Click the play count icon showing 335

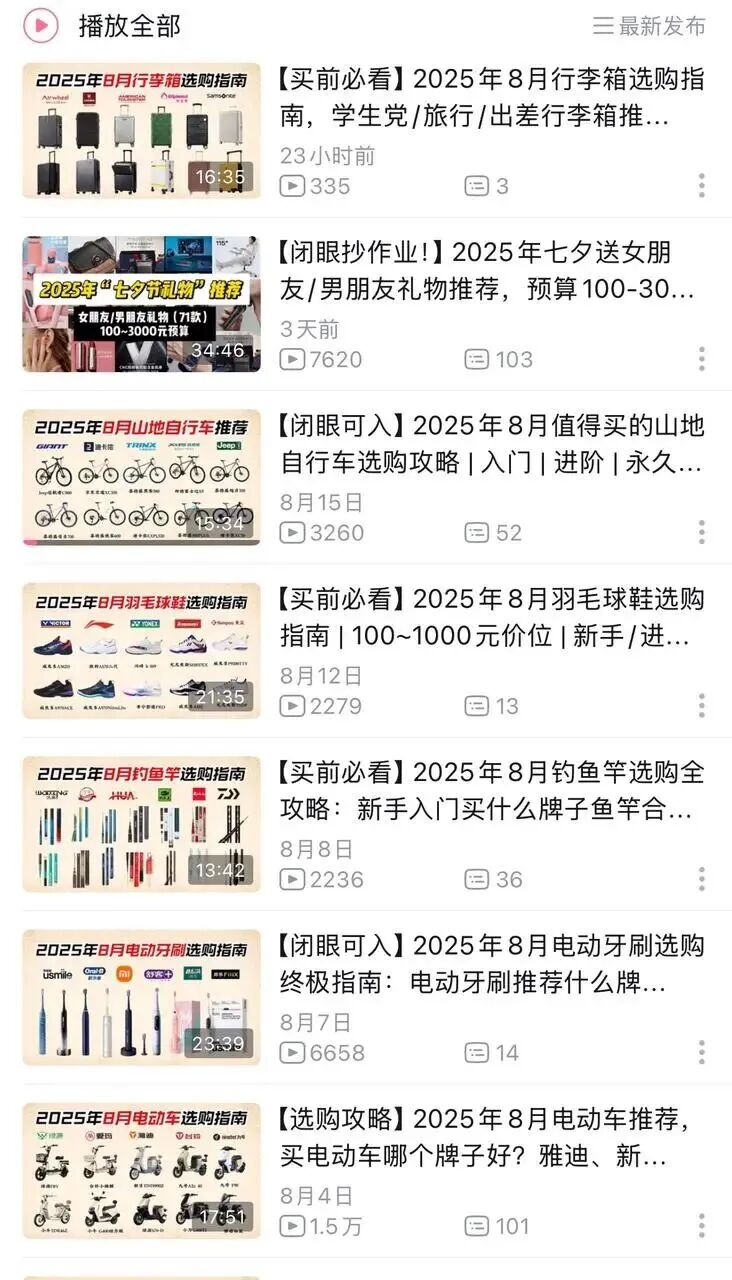pyautogui.click(x=290, y=186)
